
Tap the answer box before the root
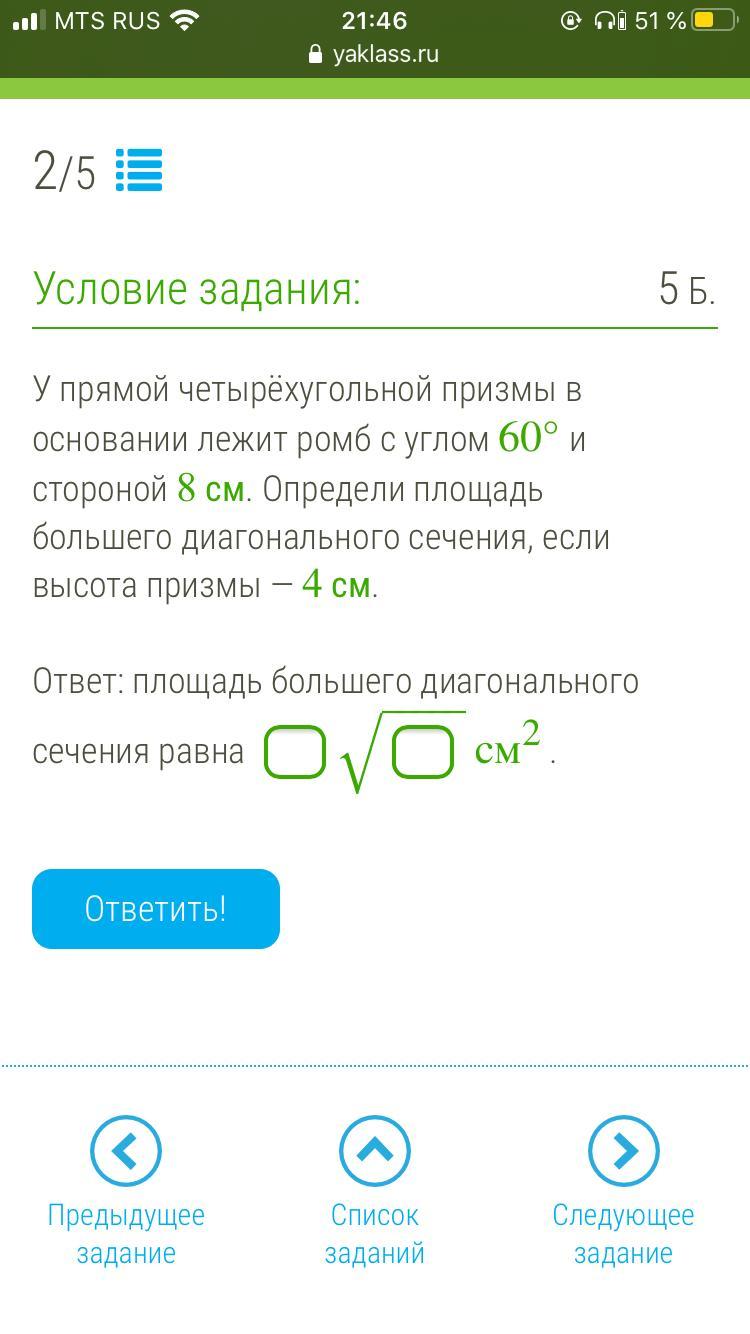(x=295, y=752)
